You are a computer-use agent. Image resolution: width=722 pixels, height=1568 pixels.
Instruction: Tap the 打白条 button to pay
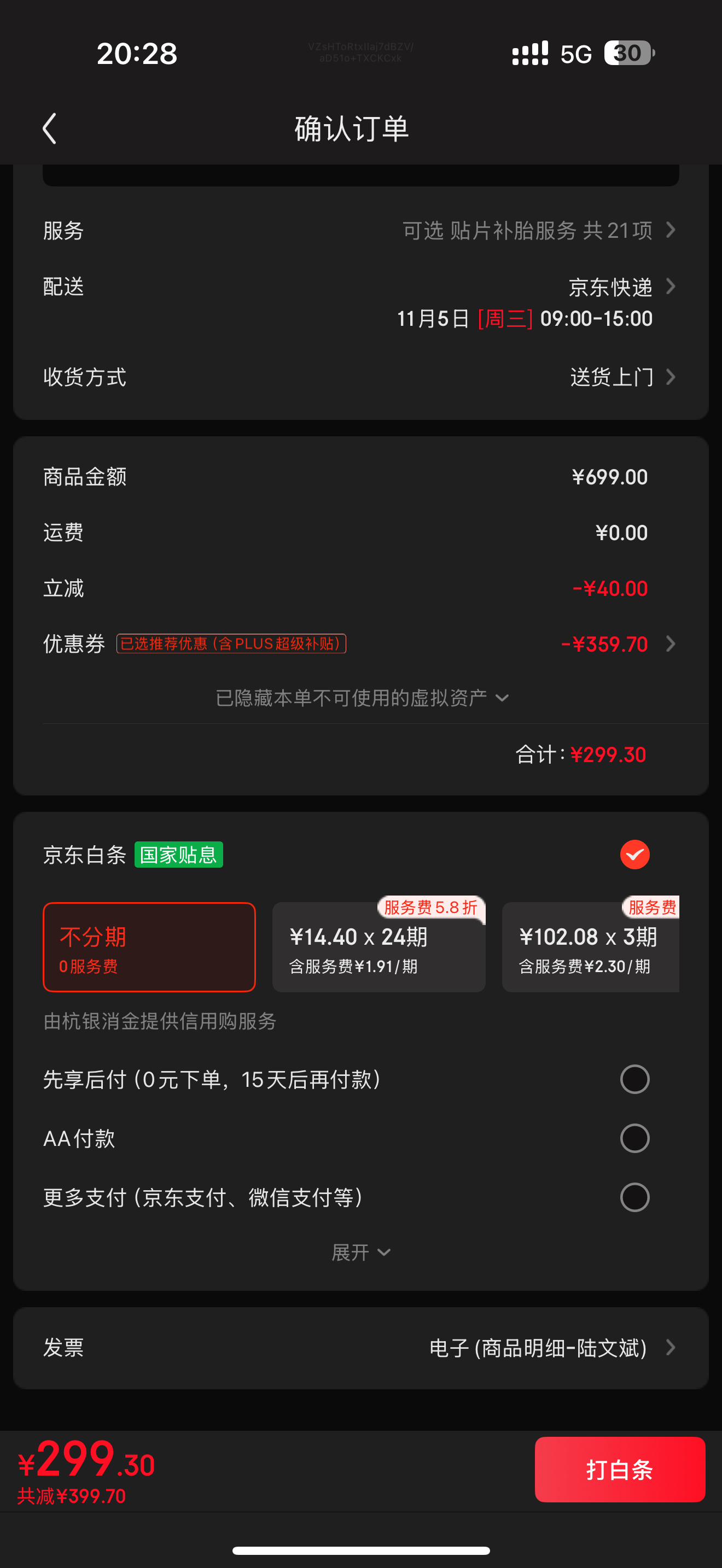pyautogui.click(x=619, y=1470)
